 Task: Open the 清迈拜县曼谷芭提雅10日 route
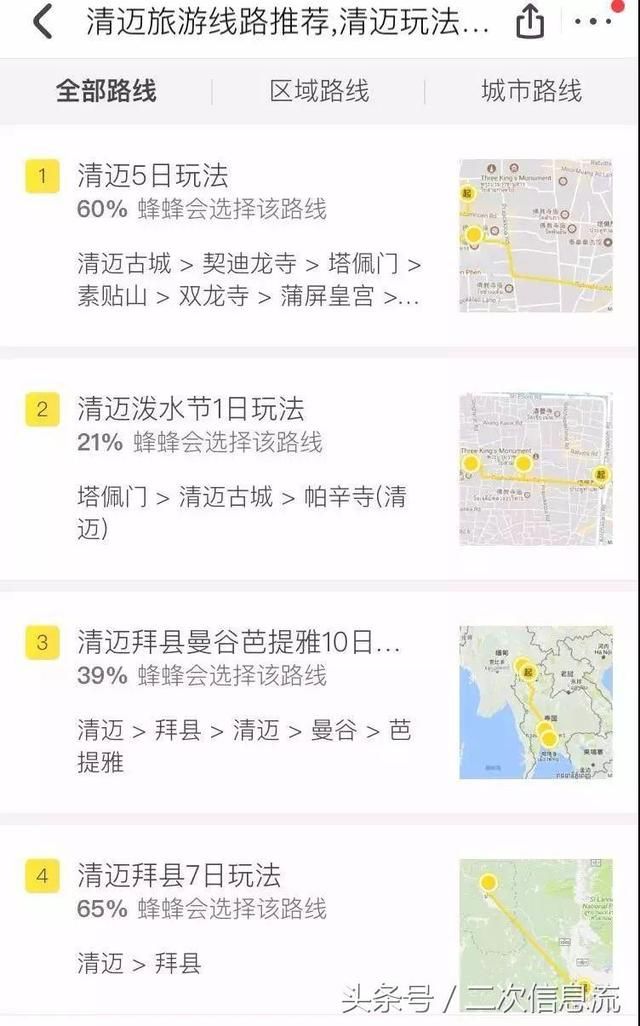(238, 642)
